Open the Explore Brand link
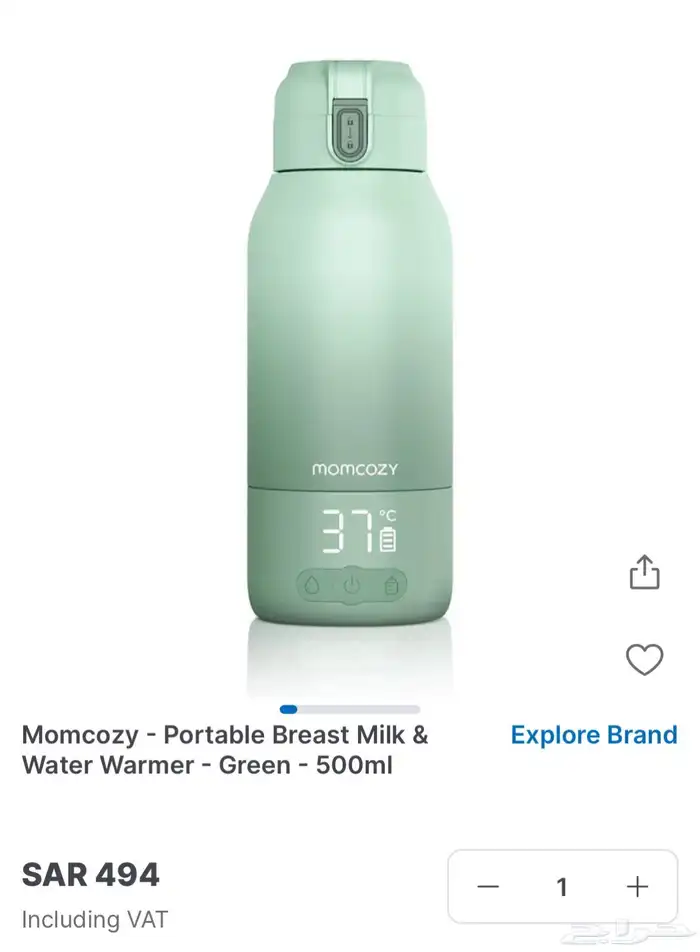The width and height of the screenshot is (700, 952). pos(594,735)
